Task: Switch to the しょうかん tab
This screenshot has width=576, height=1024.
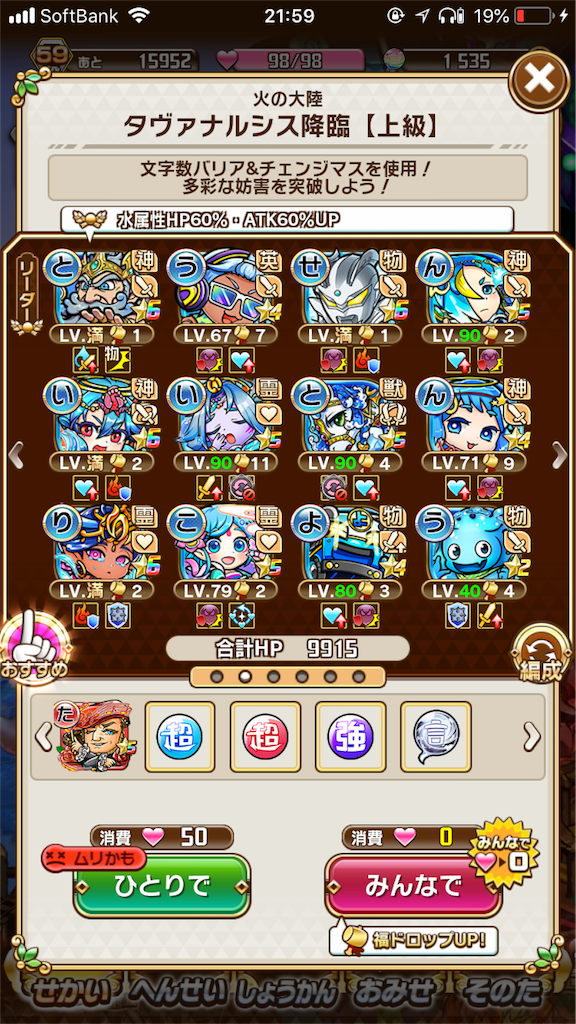Action: (x=287, y=993)
